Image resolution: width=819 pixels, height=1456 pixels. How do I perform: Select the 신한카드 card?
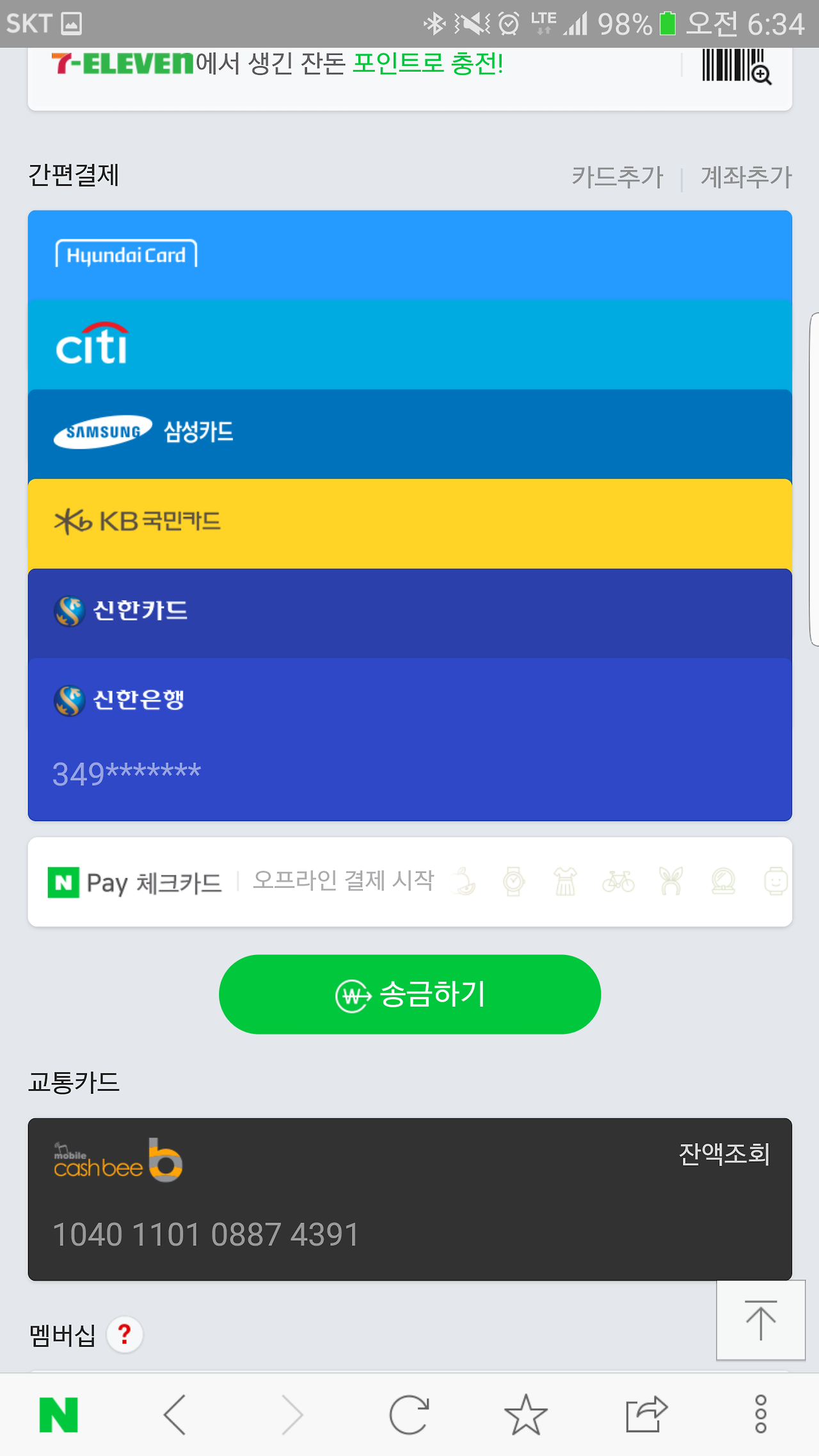click(x=409, y=614)
